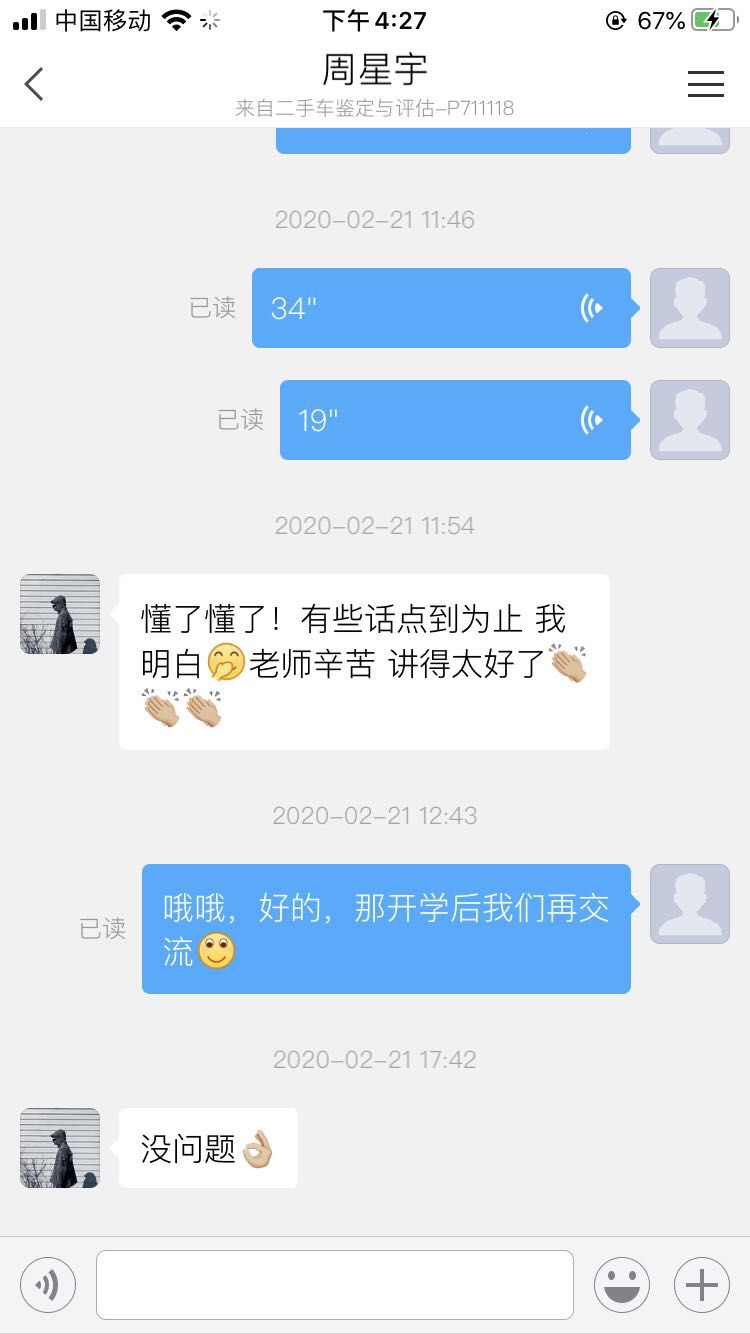Open the hamburger menu in the top bar
Viewport: 750px width, 1334px height.
tap(705, 84)
